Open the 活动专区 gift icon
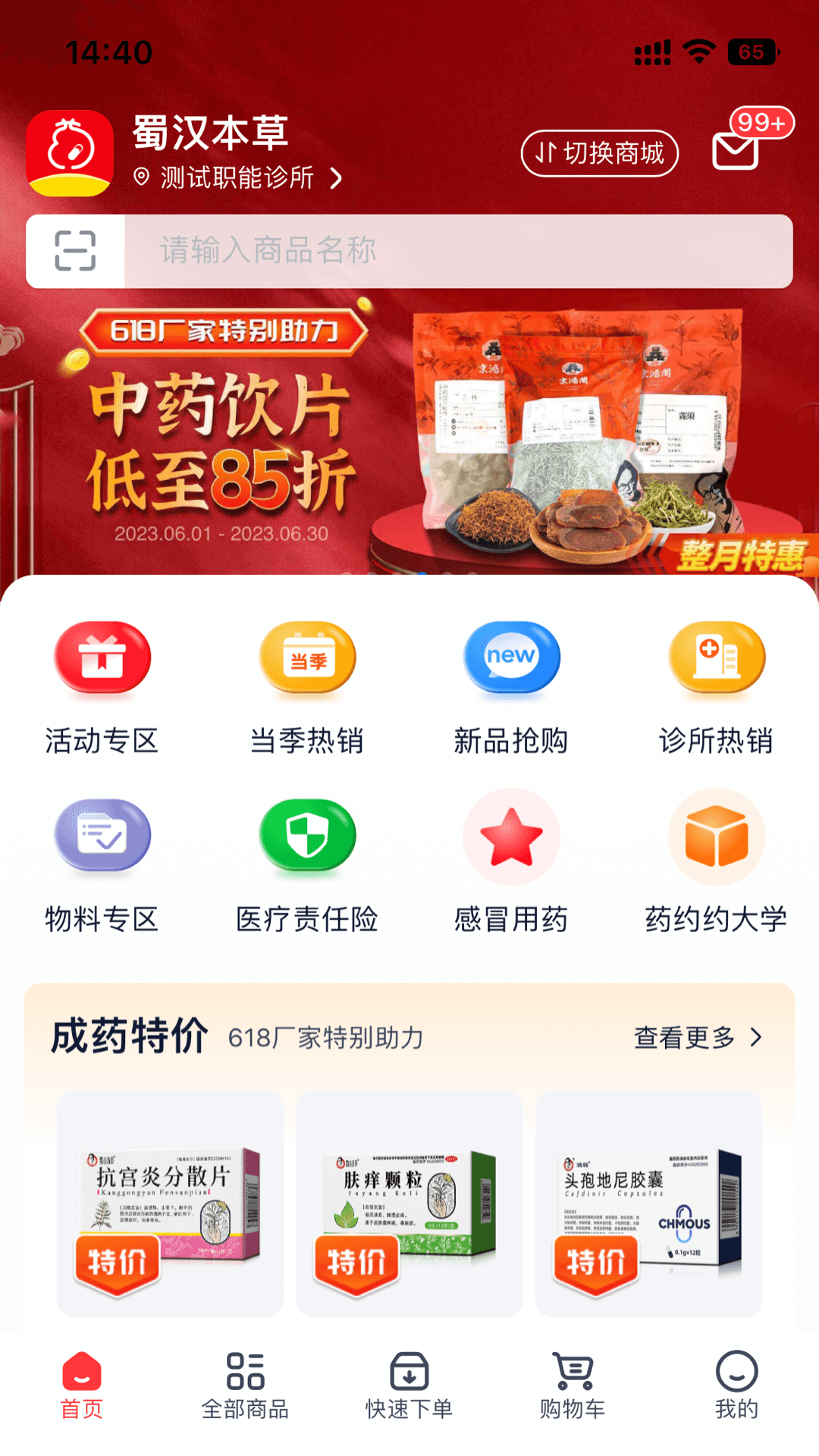 click(102, 658)
